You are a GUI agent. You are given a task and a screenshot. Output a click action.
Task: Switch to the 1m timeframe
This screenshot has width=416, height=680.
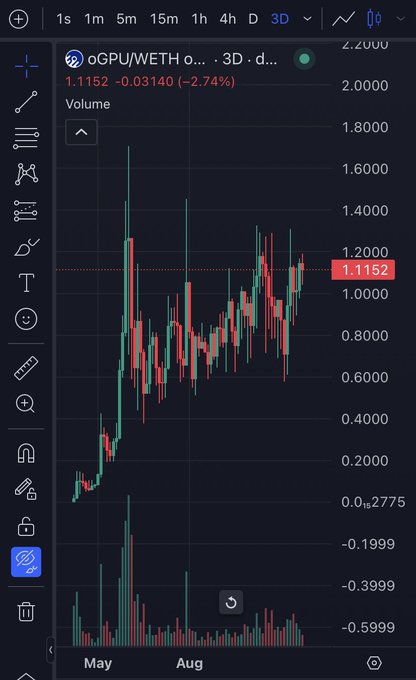click(94, 19)
